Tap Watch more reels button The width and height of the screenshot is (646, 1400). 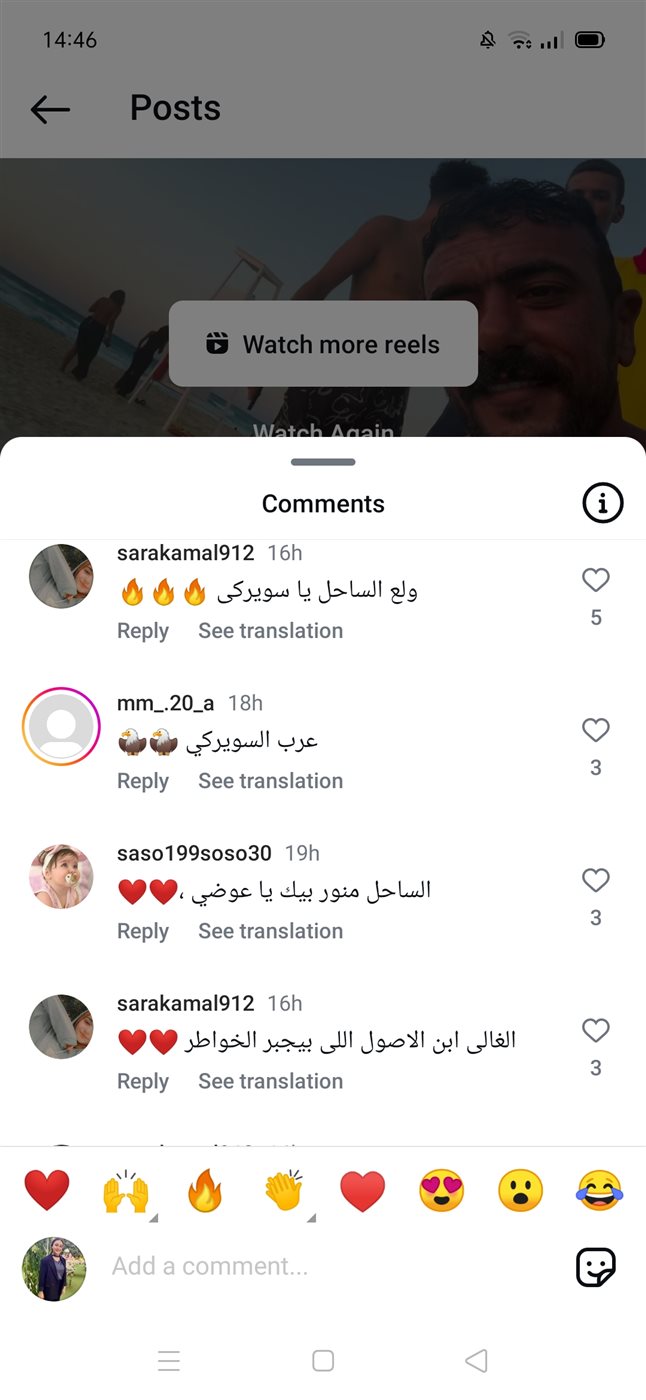pyautogui.click(x=323, y=344)
